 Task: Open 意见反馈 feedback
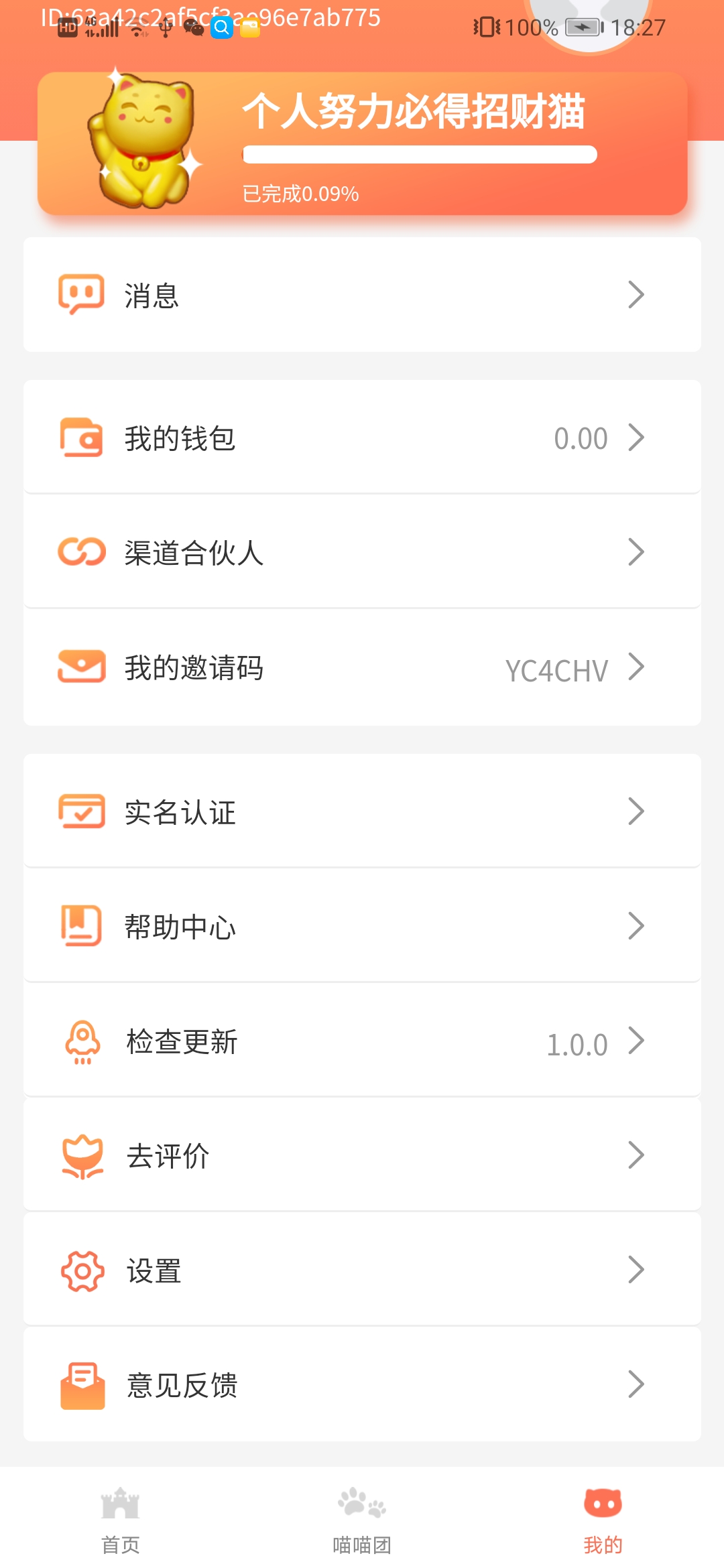tap(362, 1385)
